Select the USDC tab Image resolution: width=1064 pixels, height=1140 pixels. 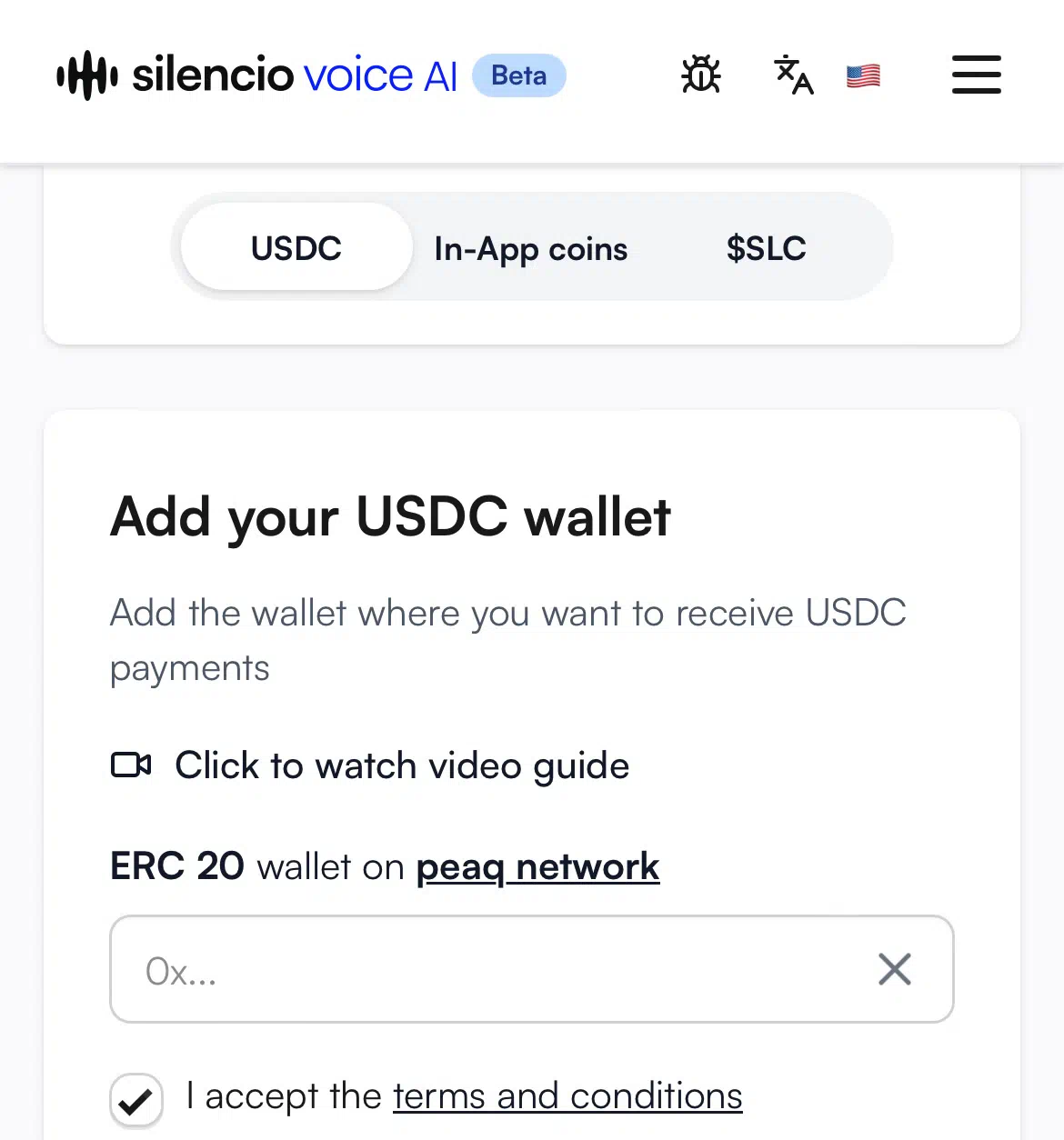[x=296, y=248]
